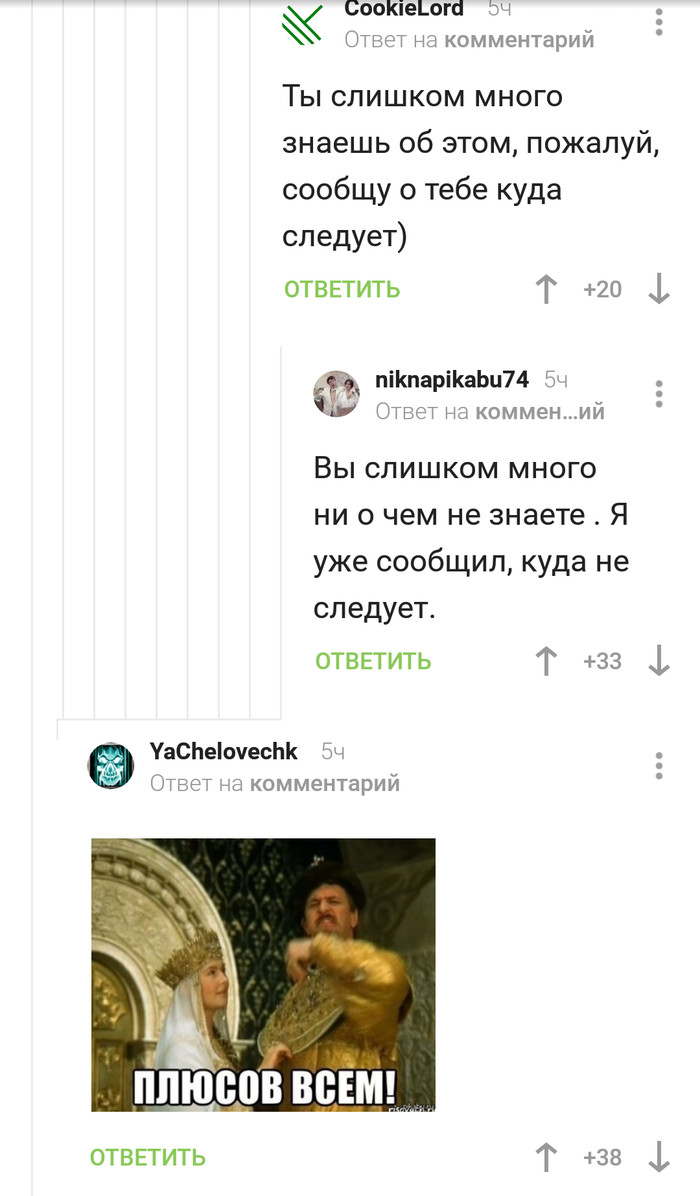This screenshot has width=700, height=1196.
Task: Downvote niknapikabu74's comment
Action: coord(659,661)
